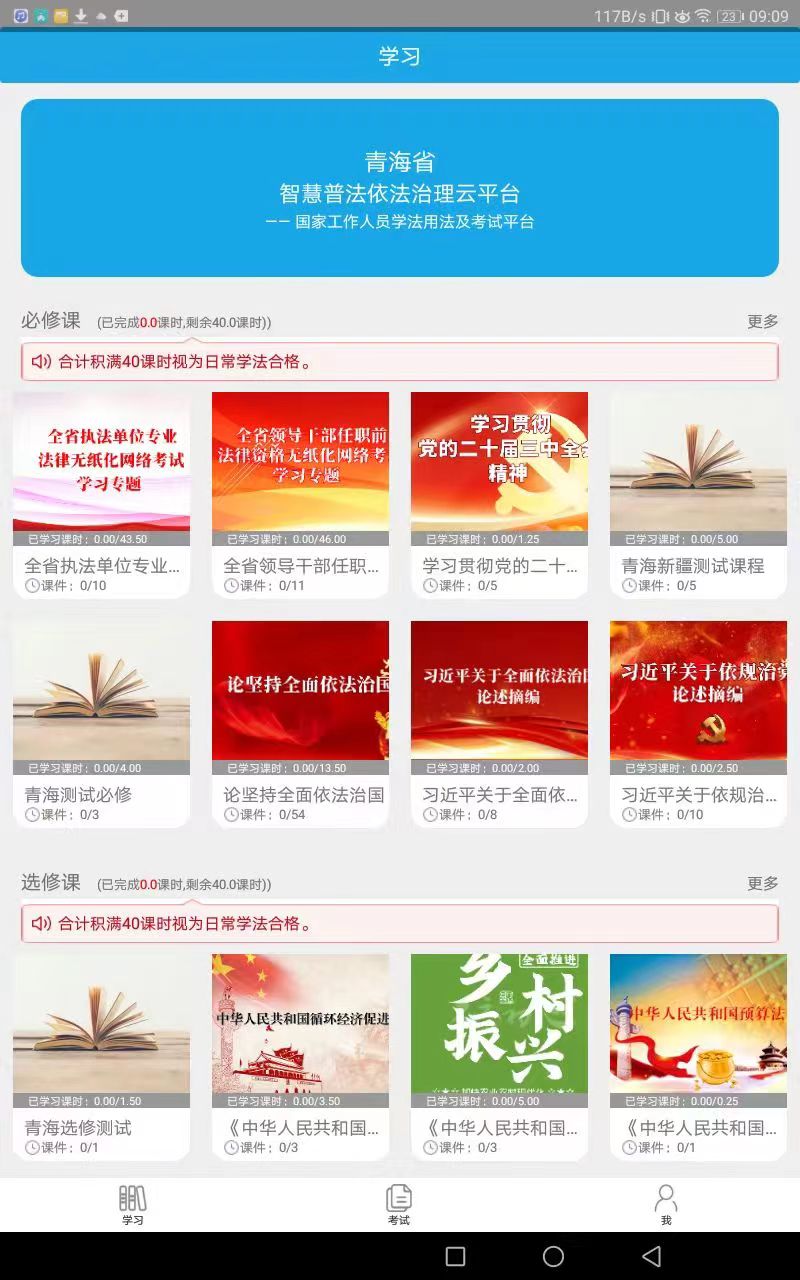Open 青海选修测试 elective course
Image resolution: width=800 pixels, height=1280 pixels.
pos(101,1055)
